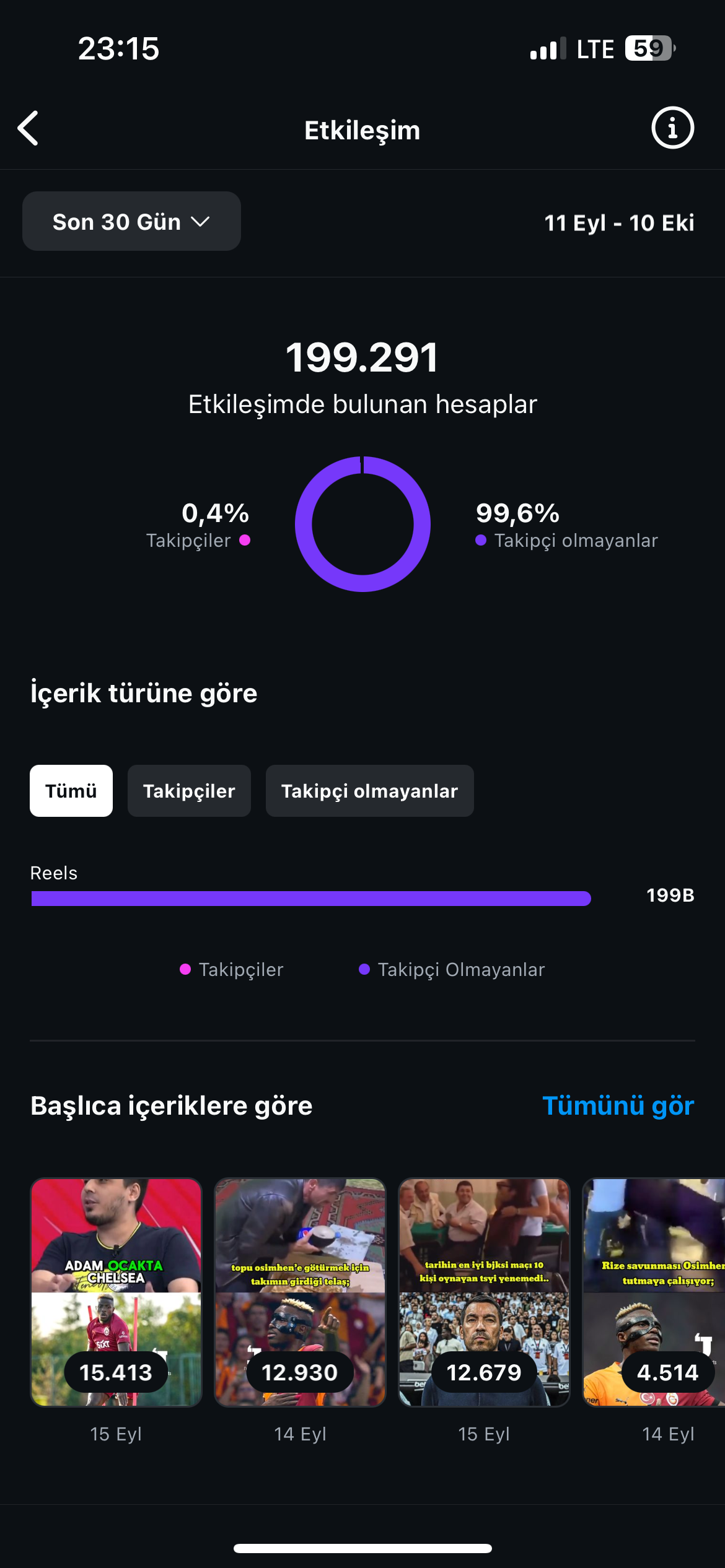Open the reel with 15.413 interactions
This screenshot has width=725, height=1568.
tap(116, 1292)
